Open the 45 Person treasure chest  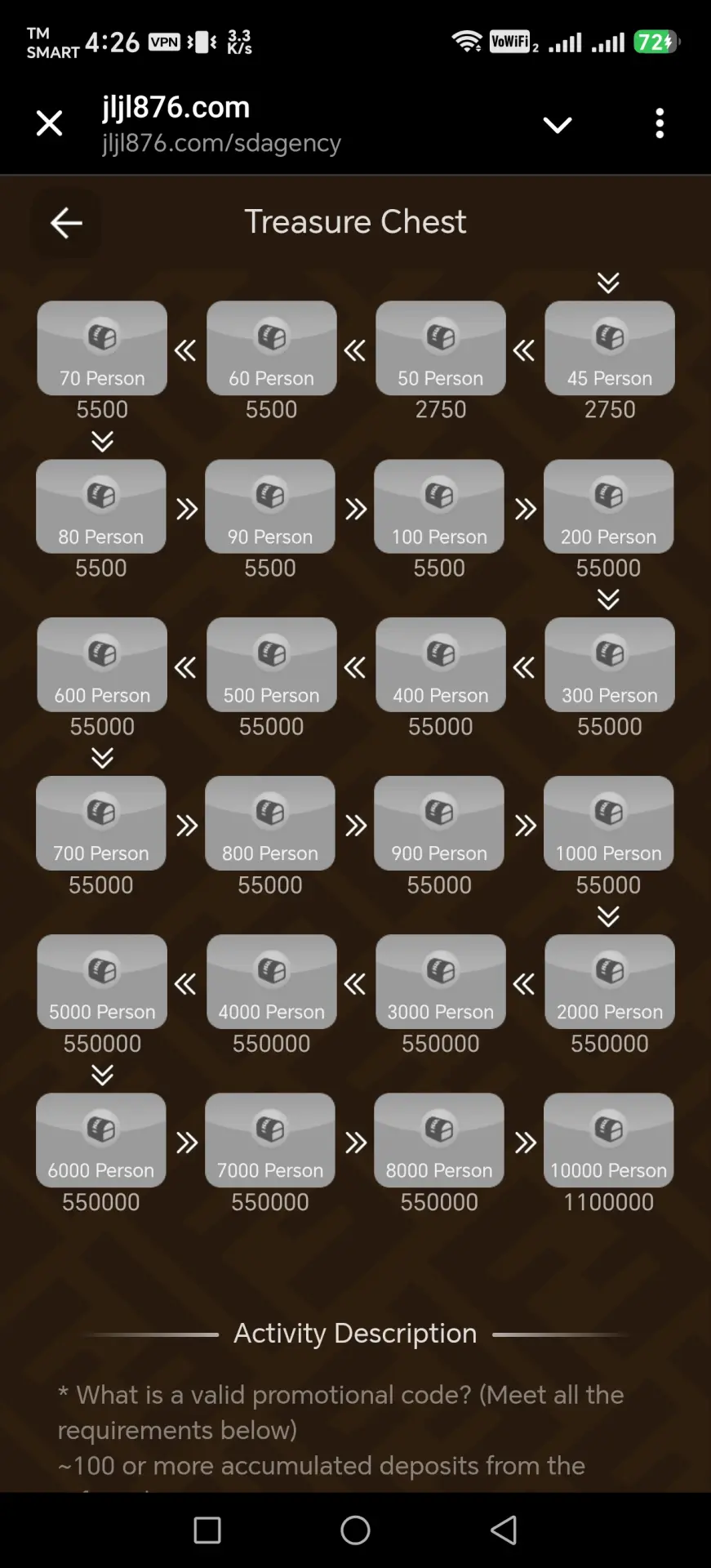(610, 348)
